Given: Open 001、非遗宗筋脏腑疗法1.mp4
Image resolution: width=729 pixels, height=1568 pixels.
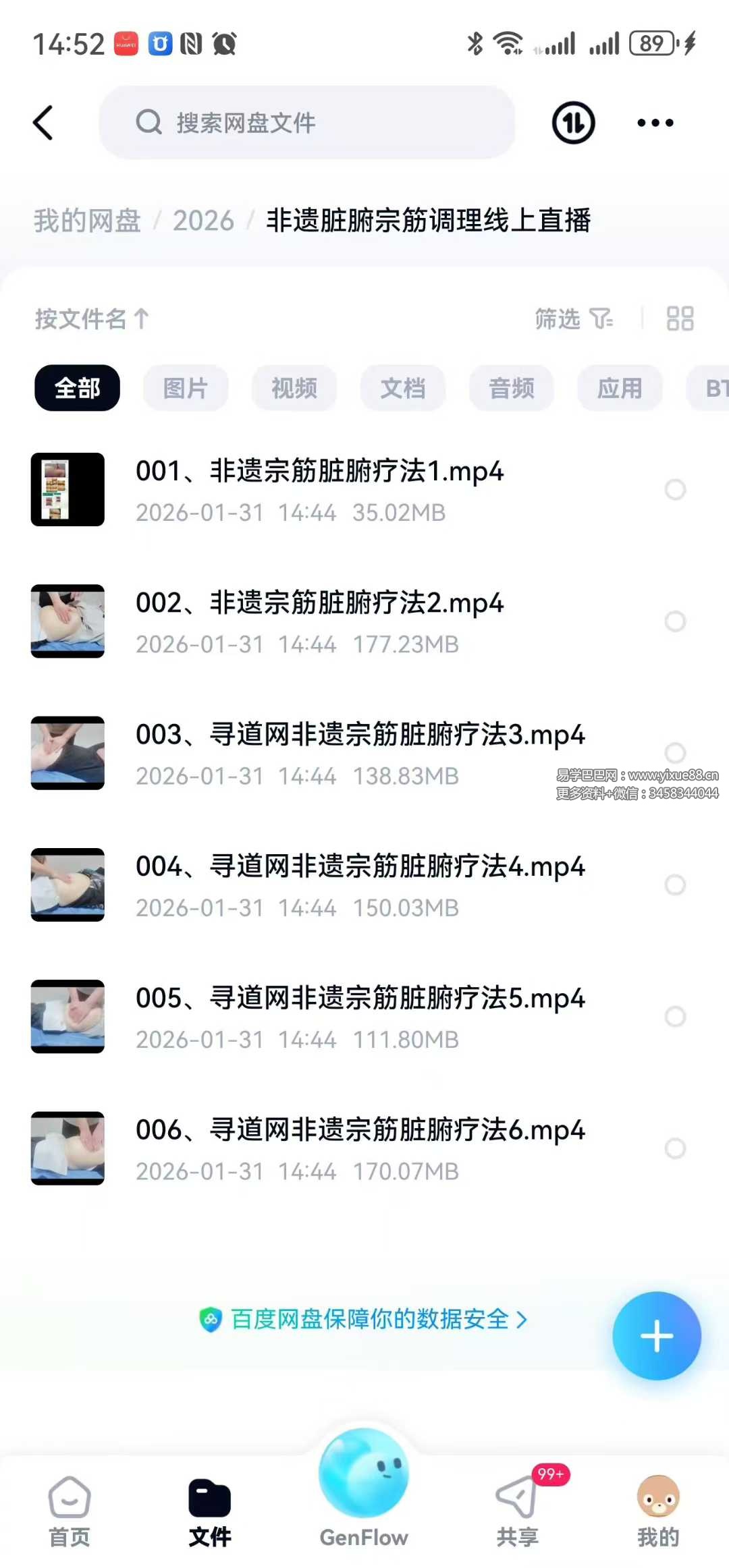Looking at the screenshot, I should tap(319, 471).
